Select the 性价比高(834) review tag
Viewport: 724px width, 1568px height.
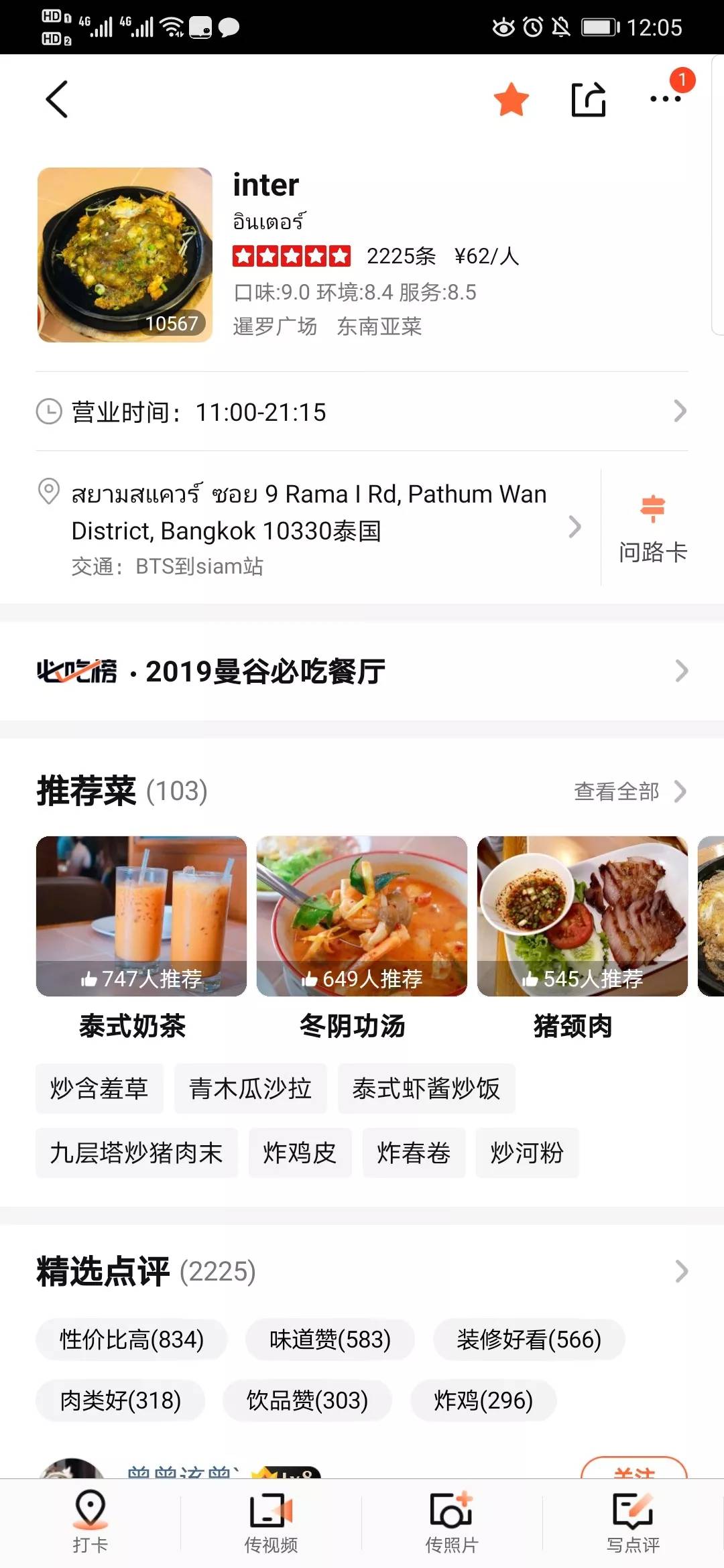(x=131, y=1340)
